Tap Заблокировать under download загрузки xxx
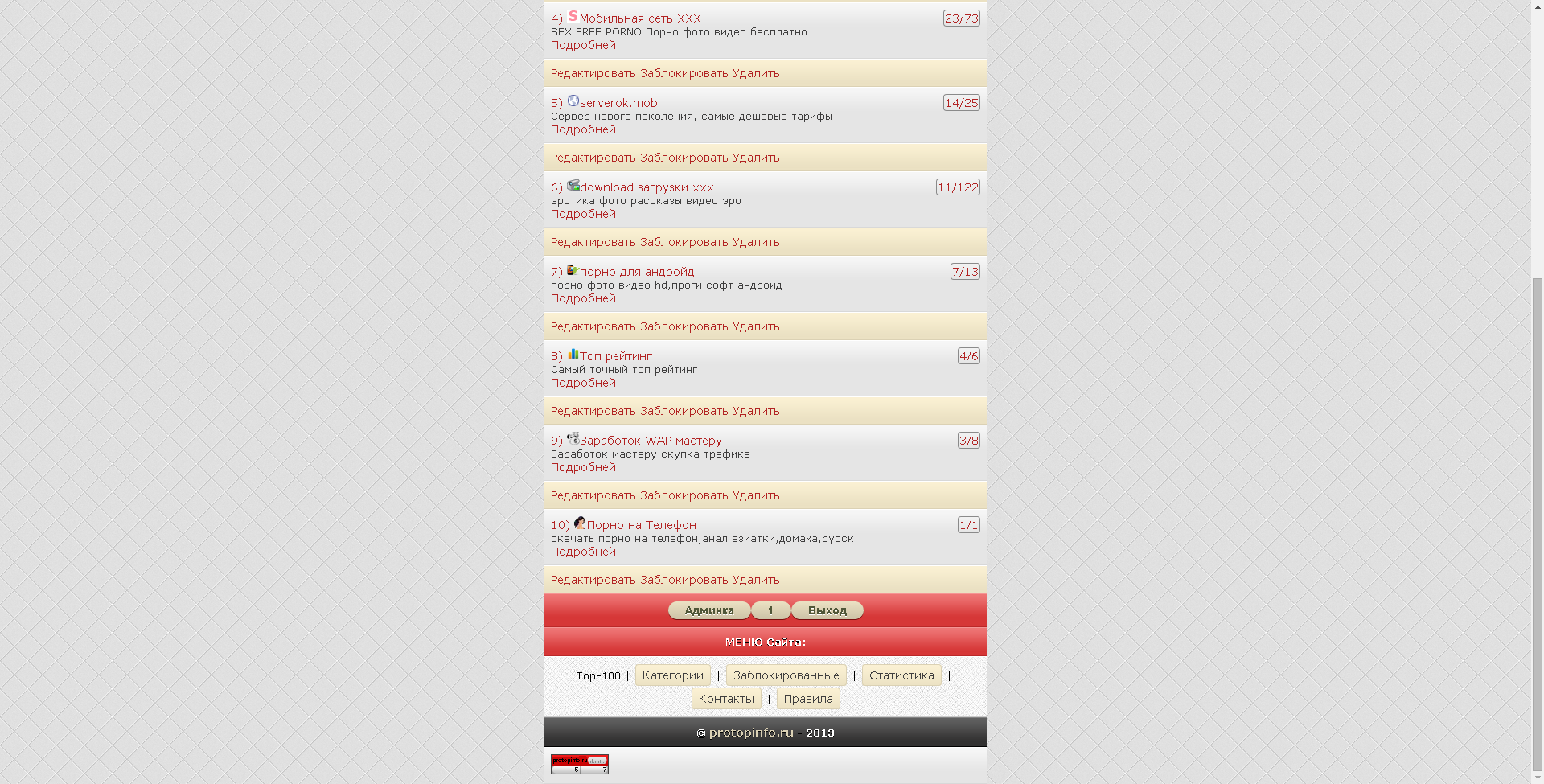This screenshot has height=784, width=1544. (x=684, y=242)
